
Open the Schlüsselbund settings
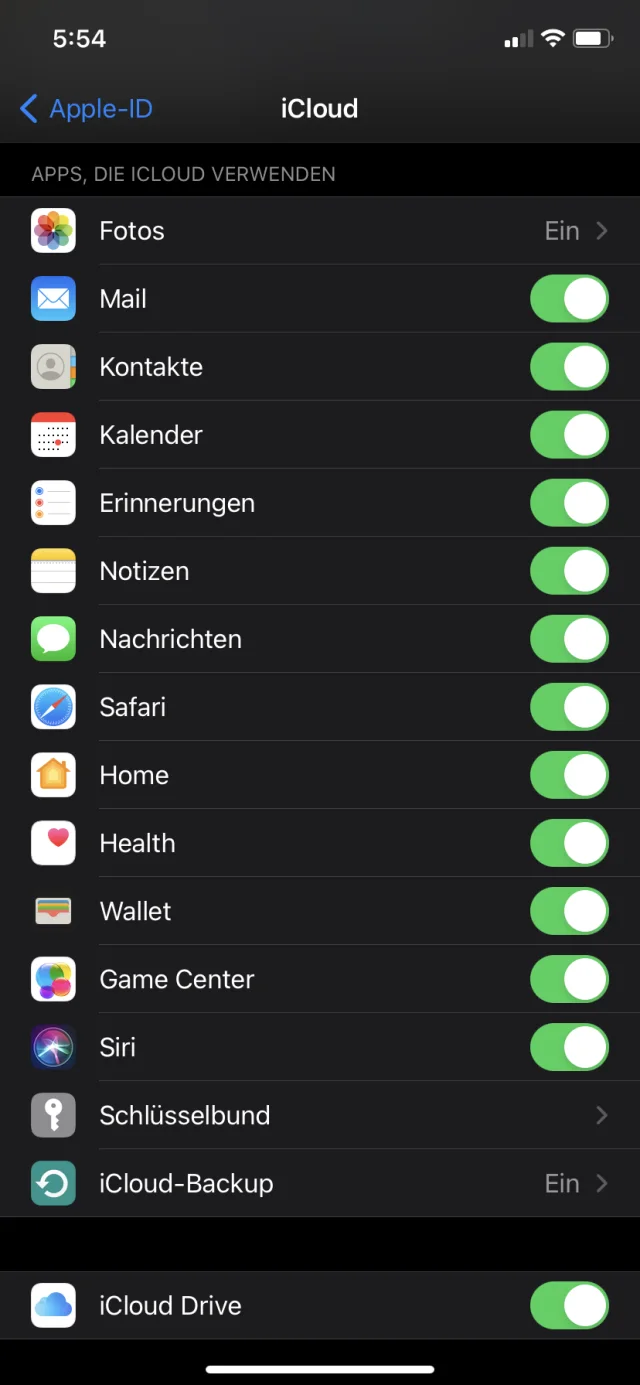point(320,1115)
